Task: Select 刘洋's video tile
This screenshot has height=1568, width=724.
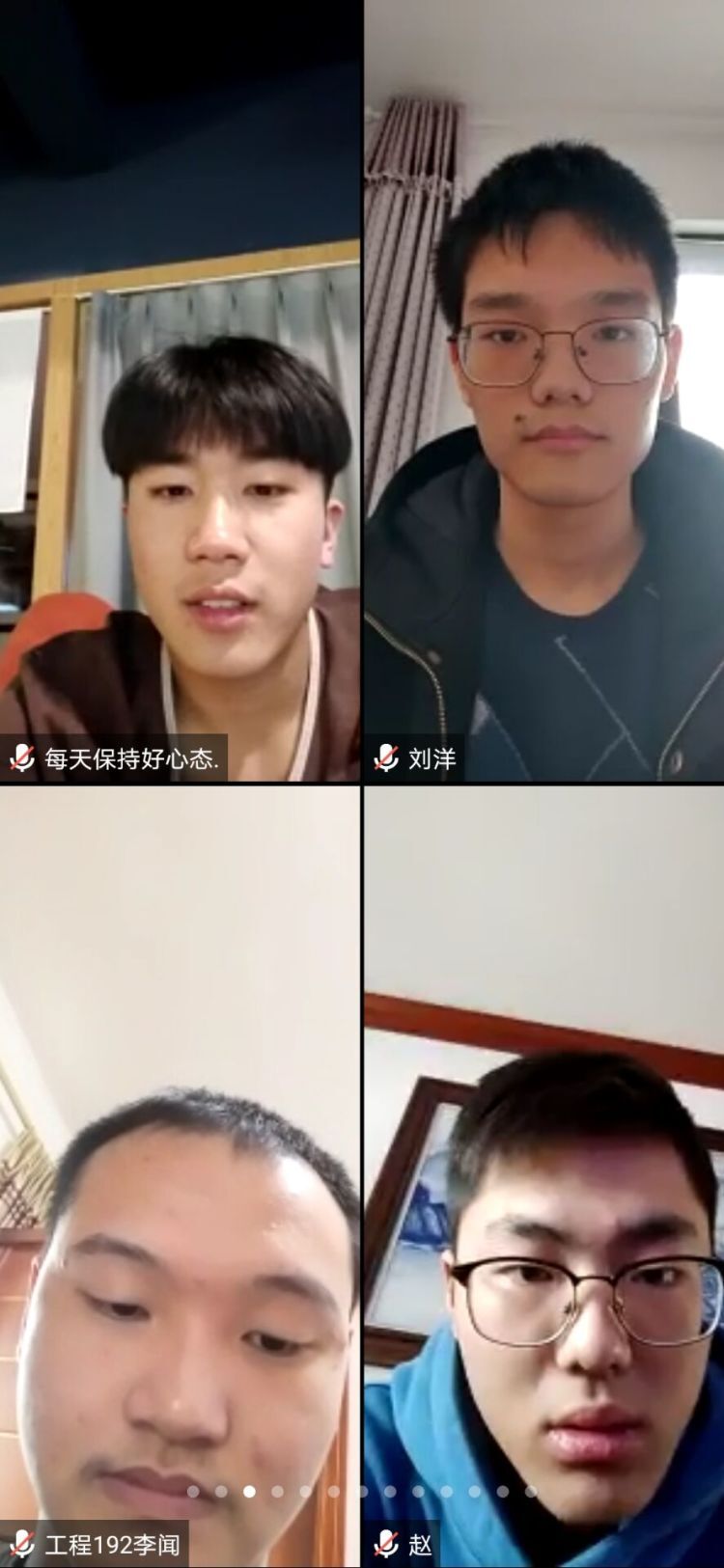Action: (x=544, y=391)
